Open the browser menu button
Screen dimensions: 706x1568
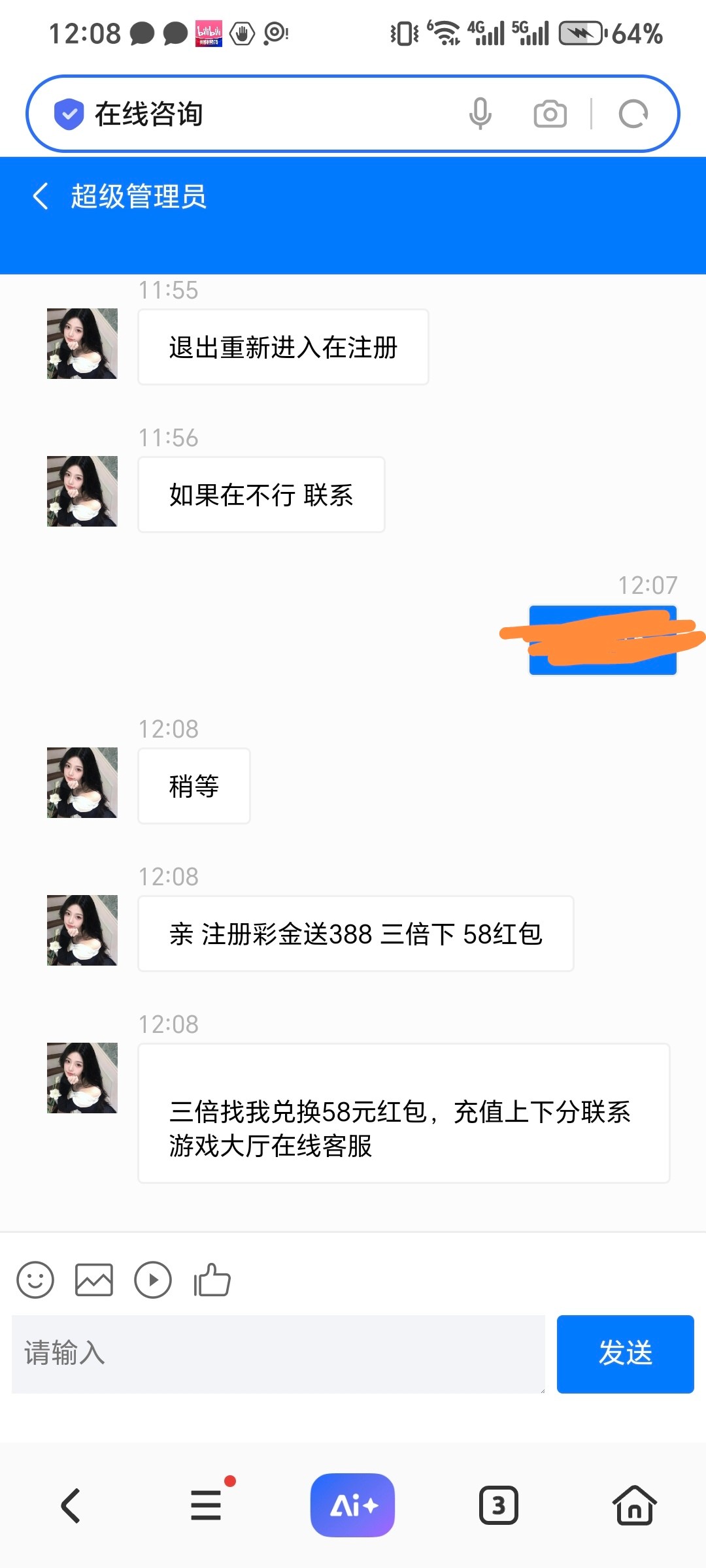pos(207,1505)
